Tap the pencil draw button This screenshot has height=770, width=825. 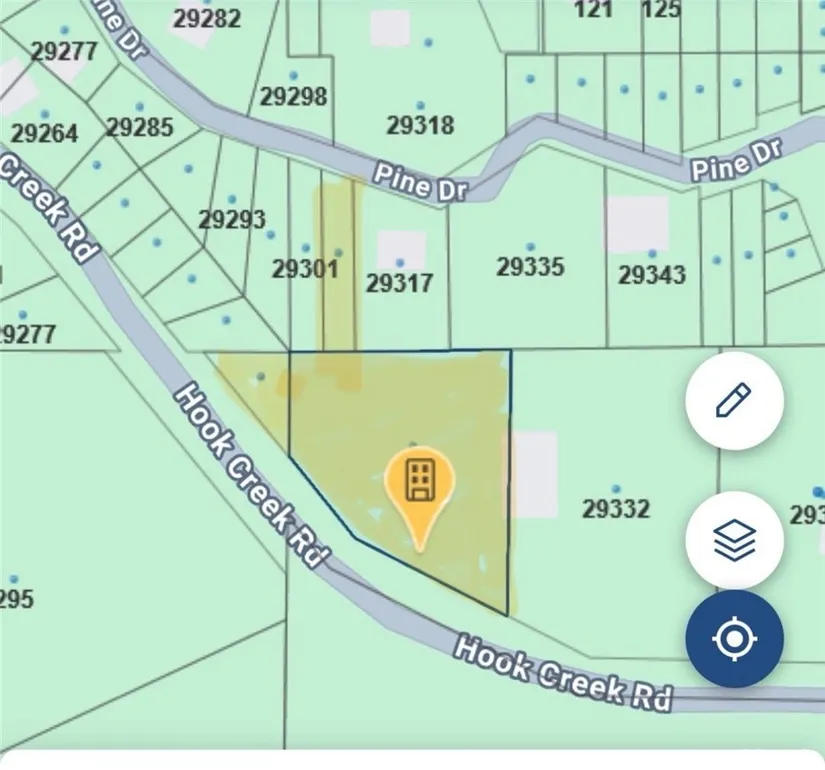[x=734, y=401]
